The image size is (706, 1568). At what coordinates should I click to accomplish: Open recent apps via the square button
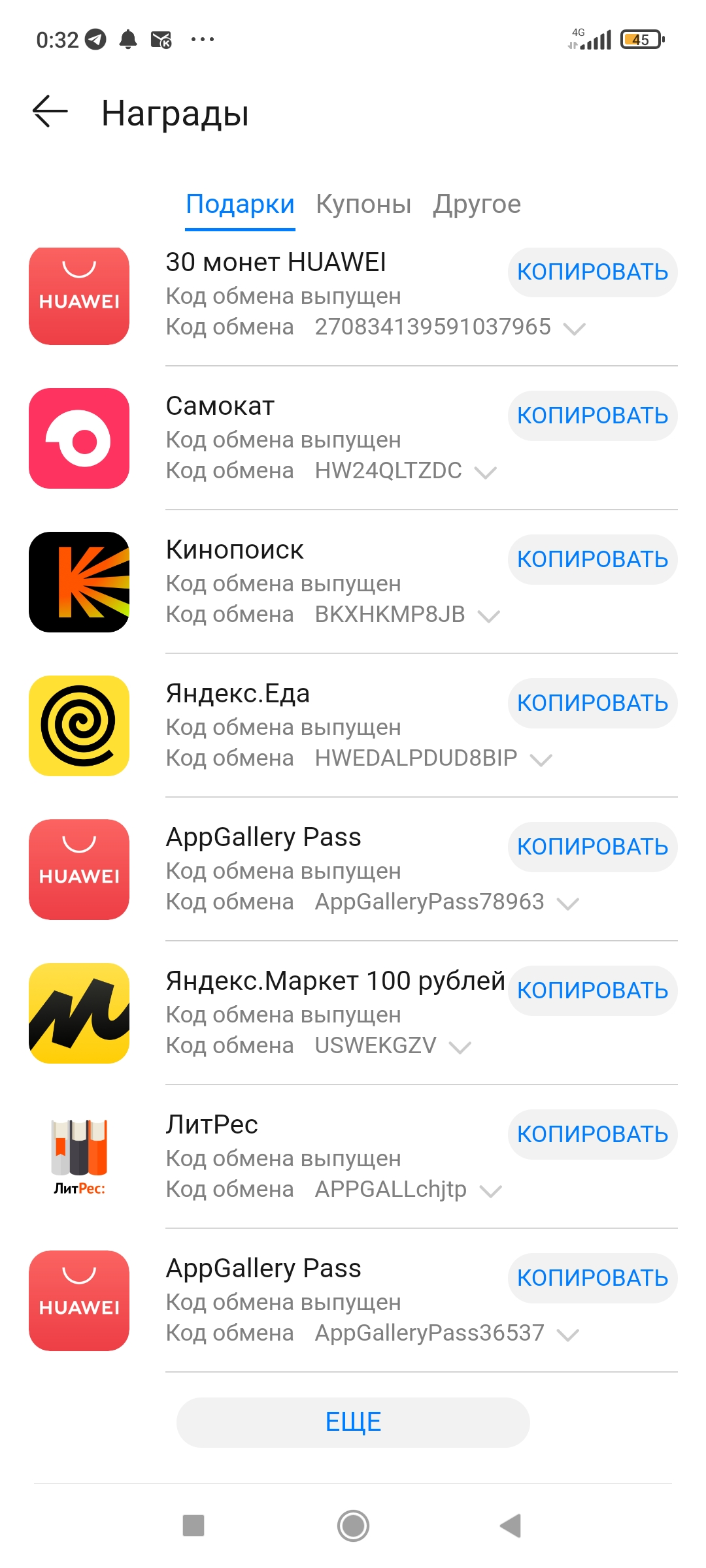(193, 1526)
